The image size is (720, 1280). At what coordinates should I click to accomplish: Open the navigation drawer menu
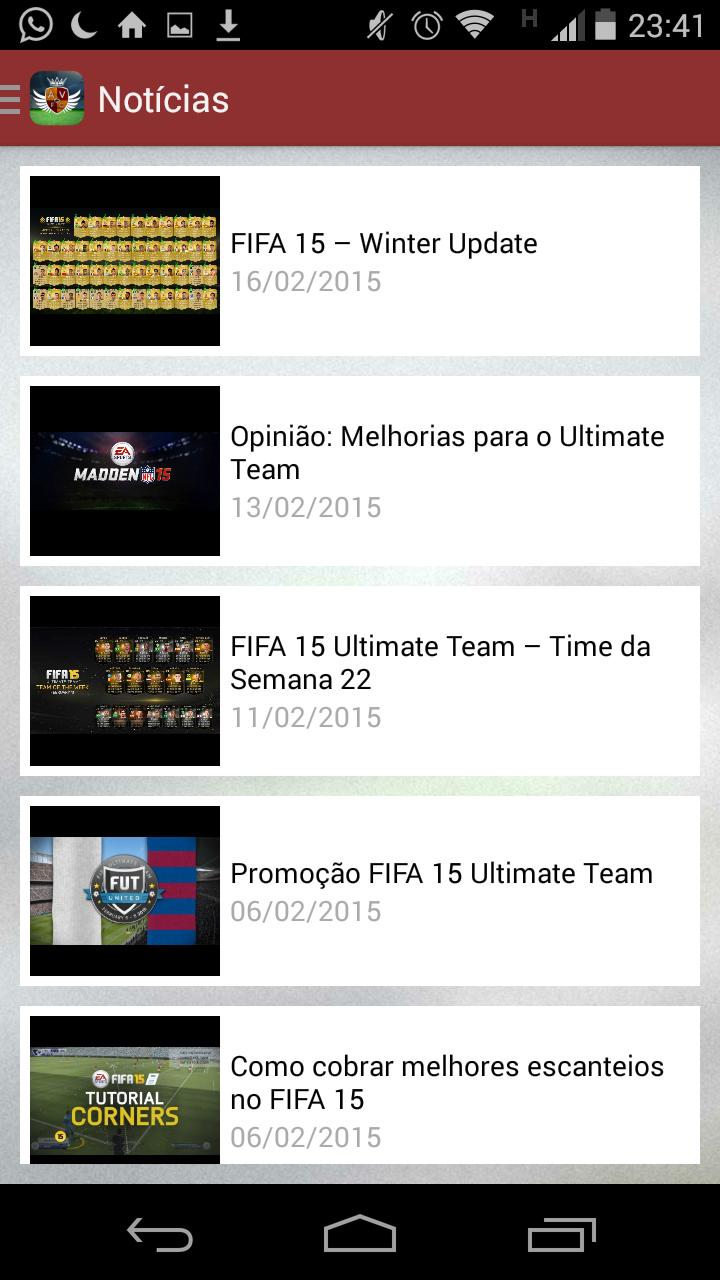(x=10, y=98)
